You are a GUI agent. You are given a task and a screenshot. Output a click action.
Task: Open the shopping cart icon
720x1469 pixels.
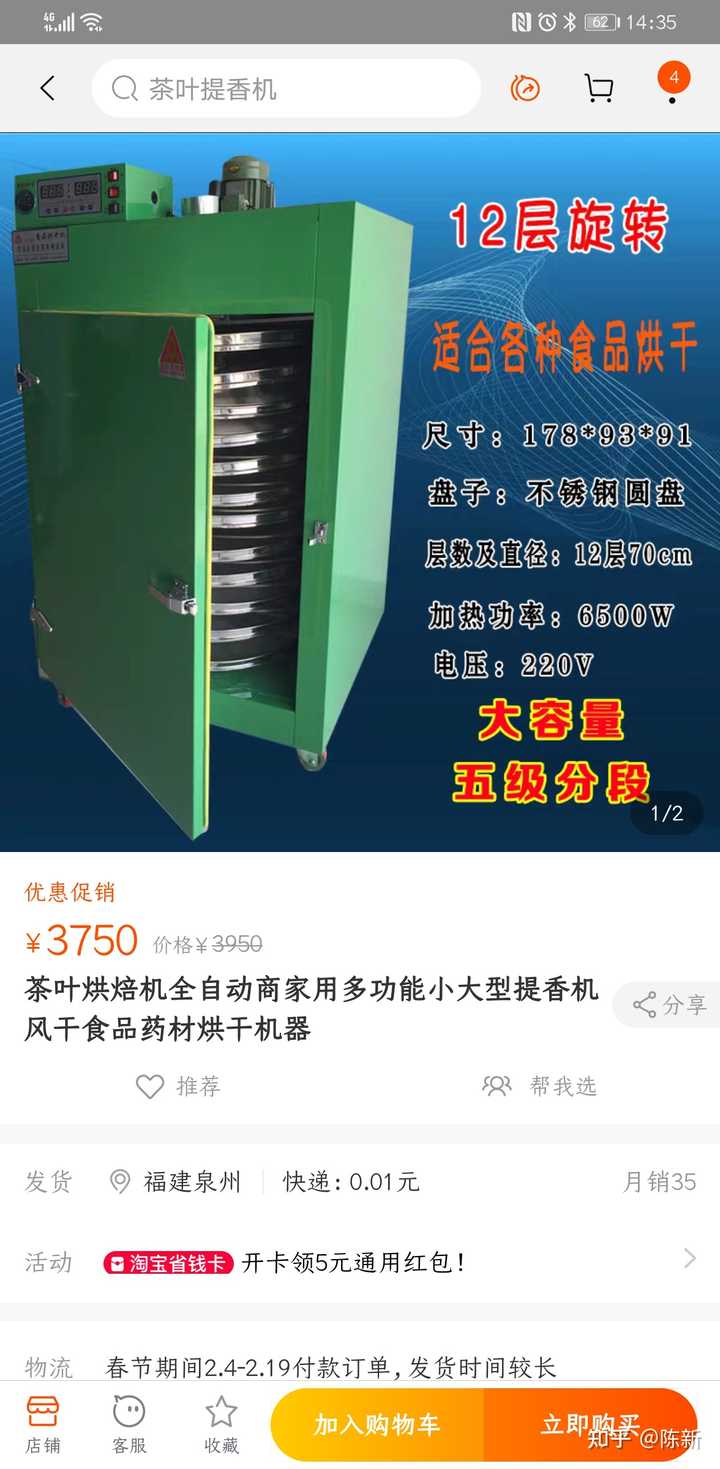click(x=599, y=89)
